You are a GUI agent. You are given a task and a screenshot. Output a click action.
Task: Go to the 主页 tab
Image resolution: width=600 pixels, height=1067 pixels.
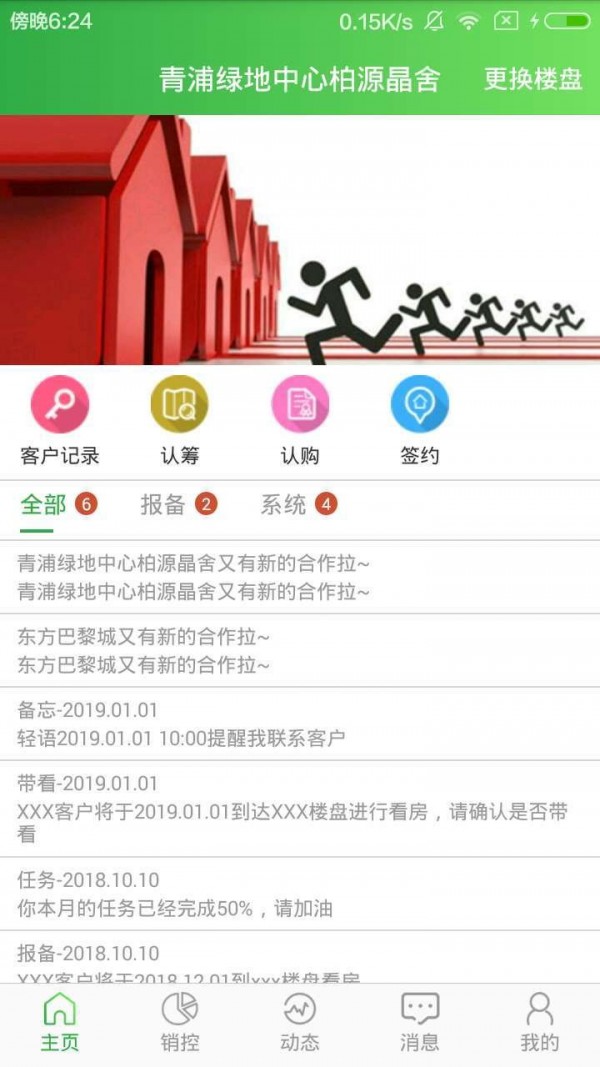[x=60, y=1022]
